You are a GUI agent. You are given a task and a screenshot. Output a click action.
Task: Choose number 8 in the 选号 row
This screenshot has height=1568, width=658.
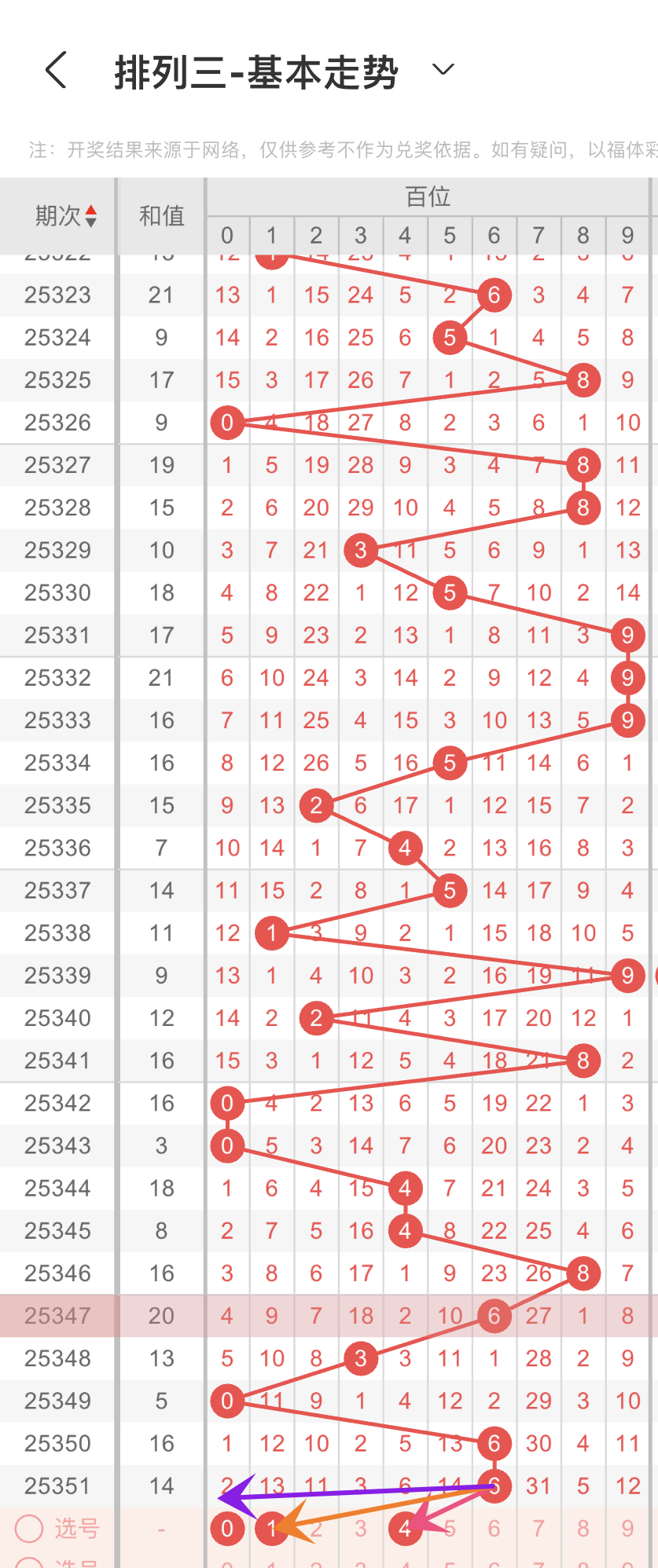[x=583, y=1529]
